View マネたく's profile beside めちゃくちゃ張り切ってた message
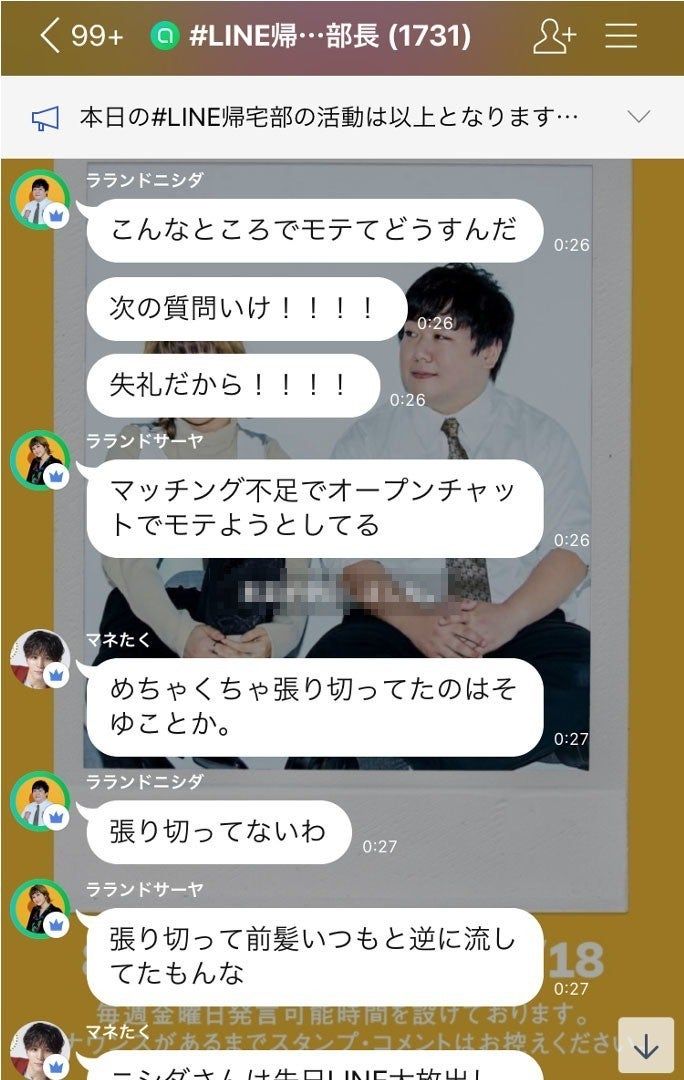The height and width of the screenshot is (1080, 684). 39,659
